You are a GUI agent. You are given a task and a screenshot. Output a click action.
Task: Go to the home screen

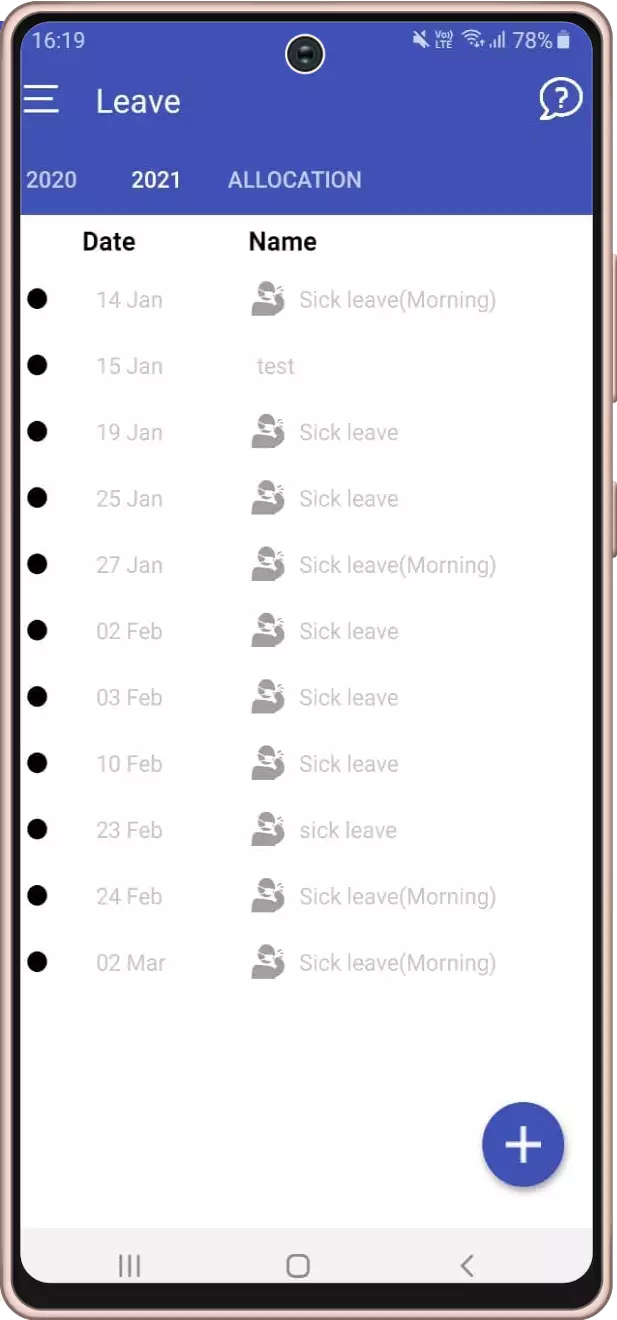pos(298,1266)
